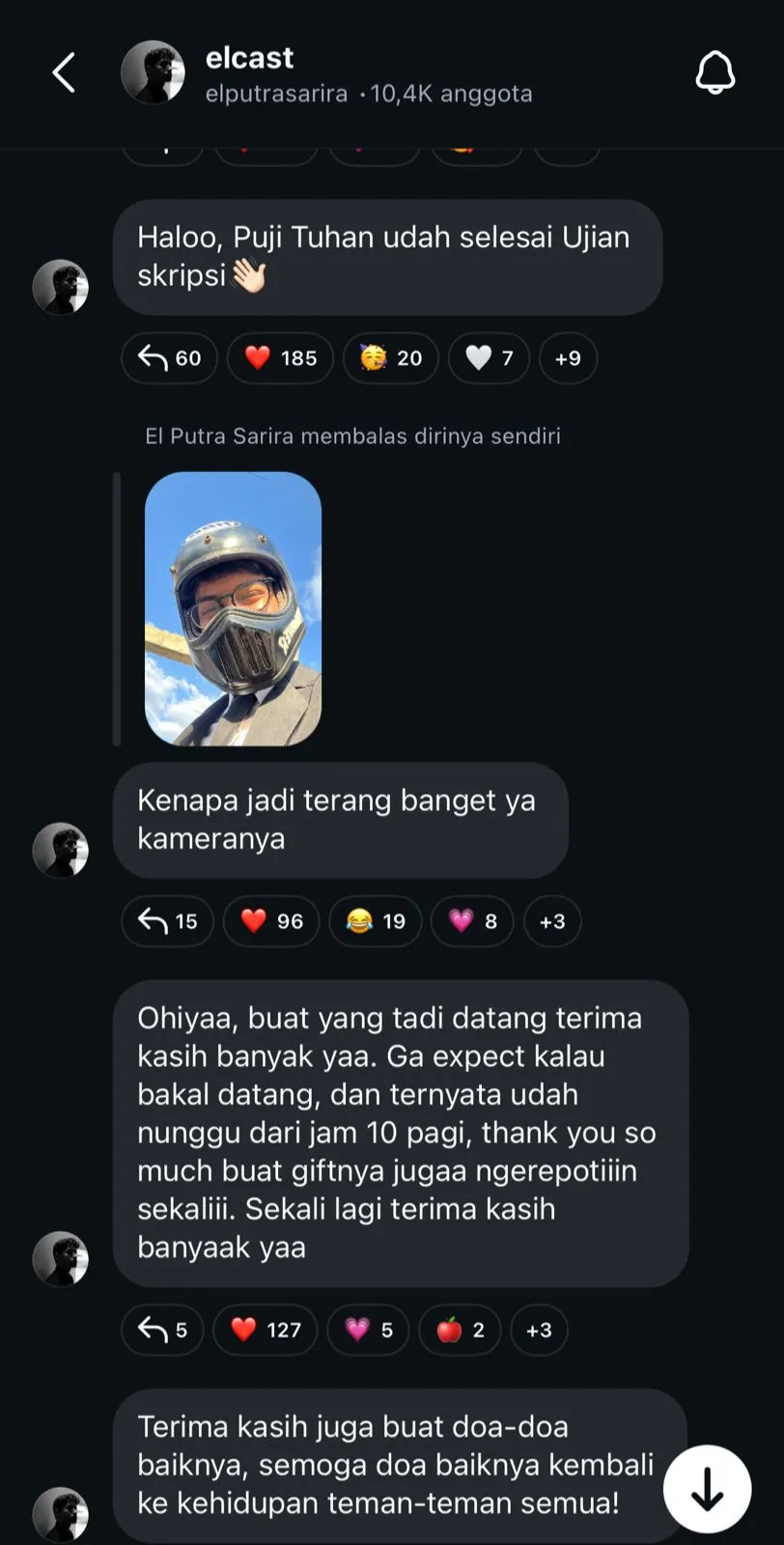Go back from the elcast channel

[64, 73]
